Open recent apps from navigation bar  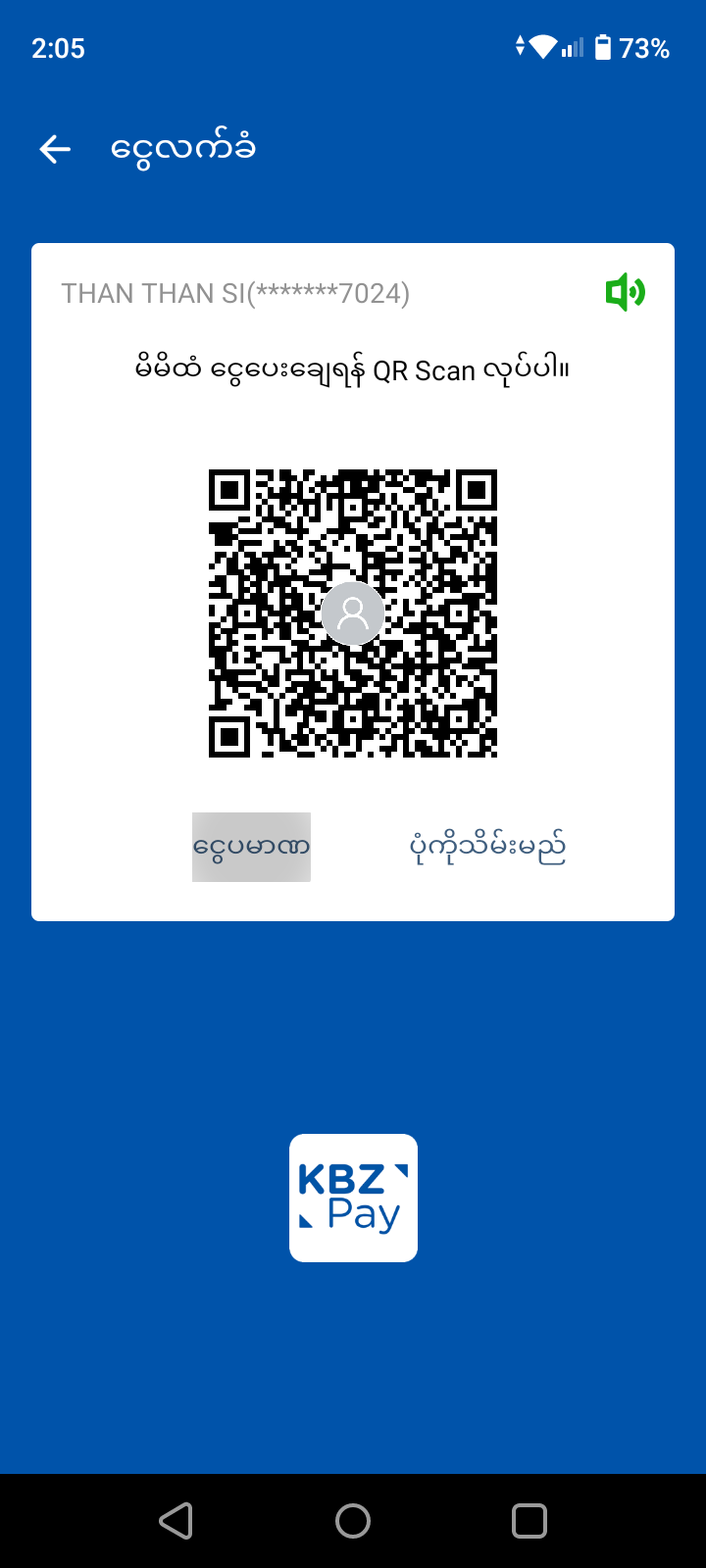coord(529,1521)
